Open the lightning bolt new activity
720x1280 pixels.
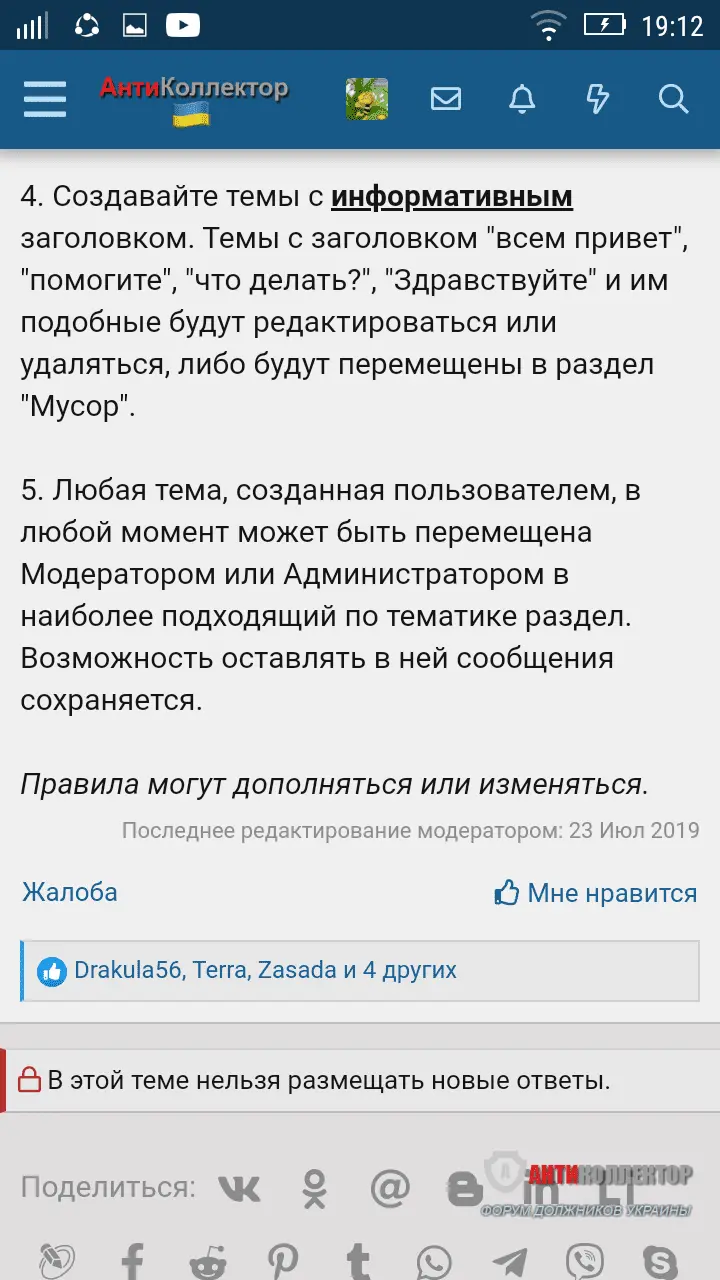(x=597, y=99)
